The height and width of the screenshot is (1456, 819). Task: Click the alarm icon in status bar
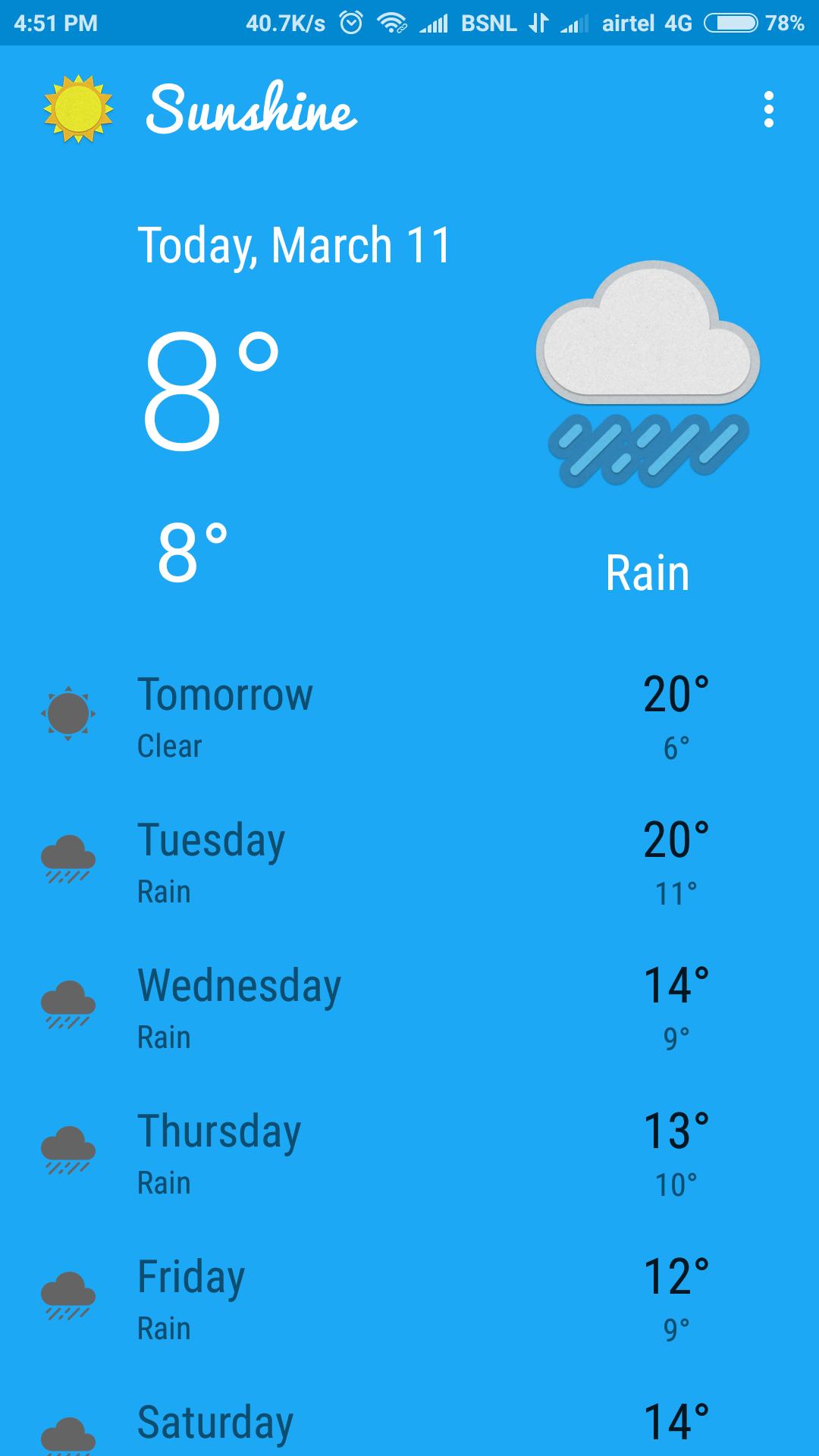point(351,22)
